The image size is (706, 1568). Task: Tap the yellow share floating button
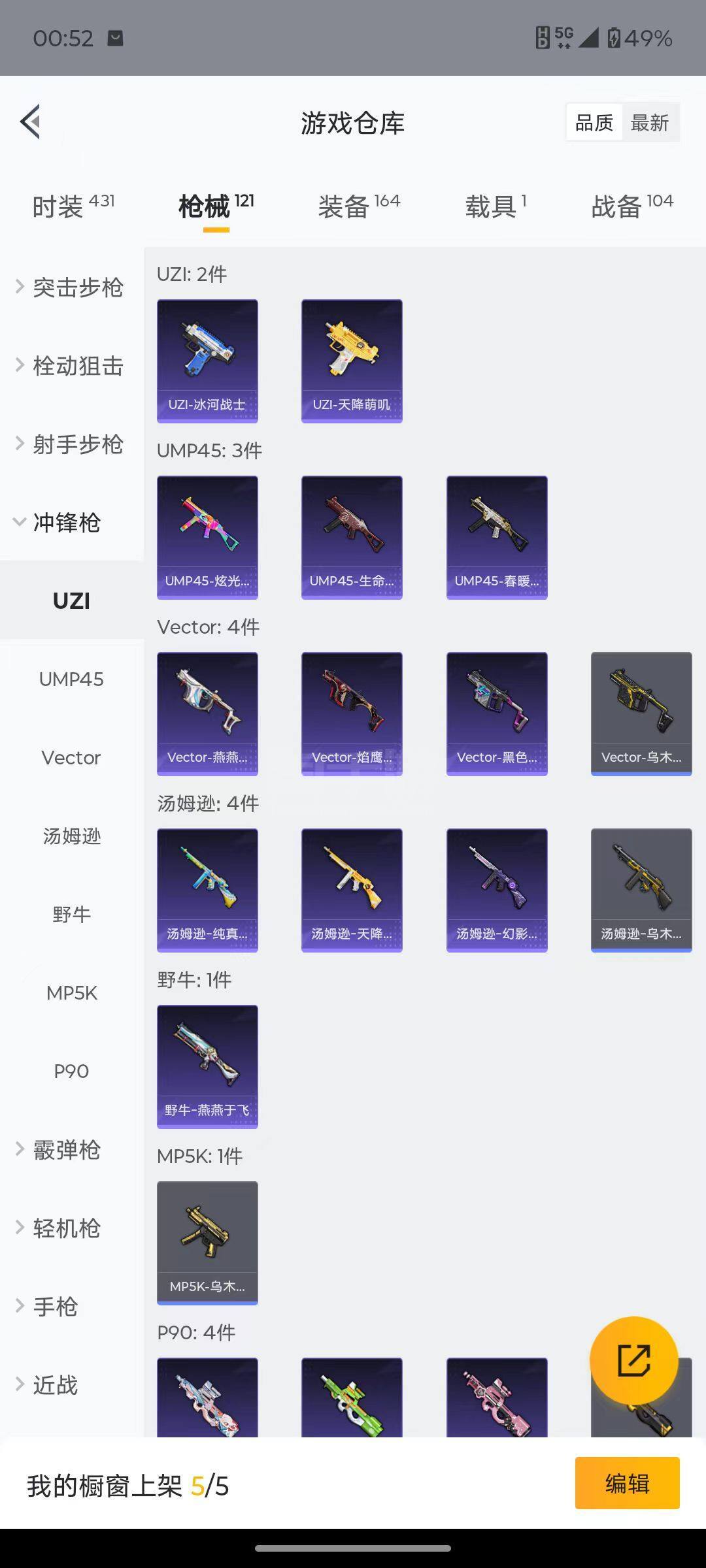point(633,1360)
